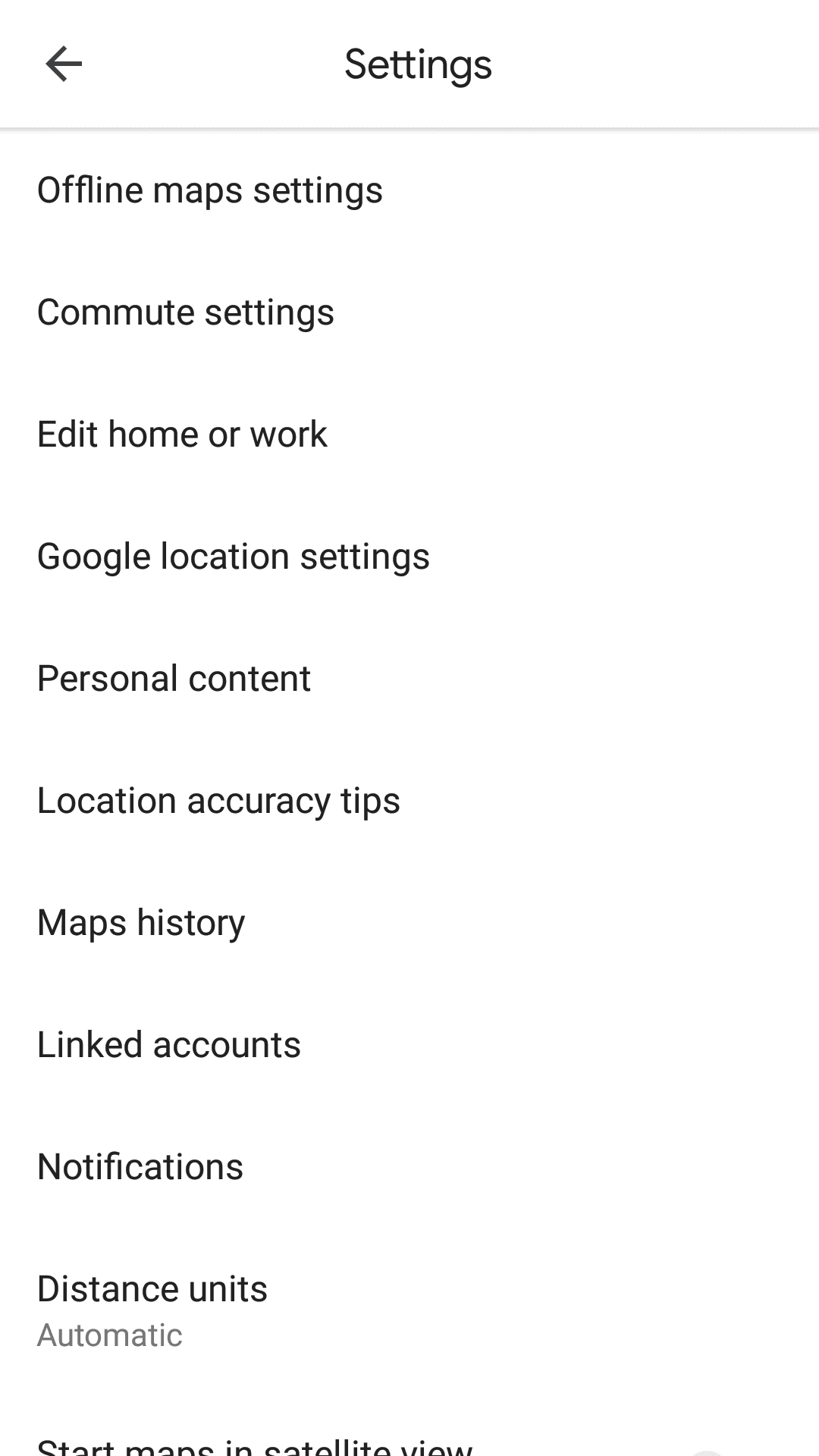The width and height of the screenshot is (819, 1456).
Task: View Location accuracy tips
Action: coord(409,801)
